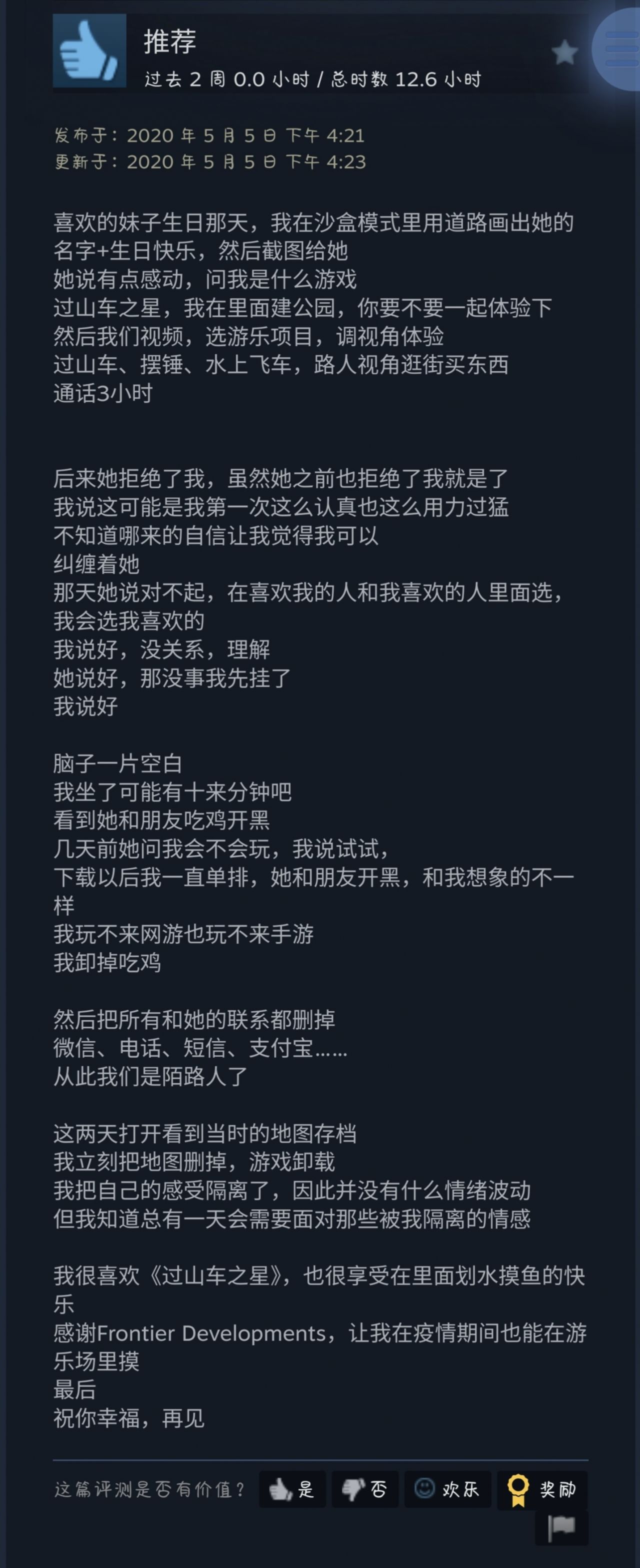Give an award with the 奖励 button
Image resolution: width=640 pixels, height=1568 pixels.
point(542,1489)
